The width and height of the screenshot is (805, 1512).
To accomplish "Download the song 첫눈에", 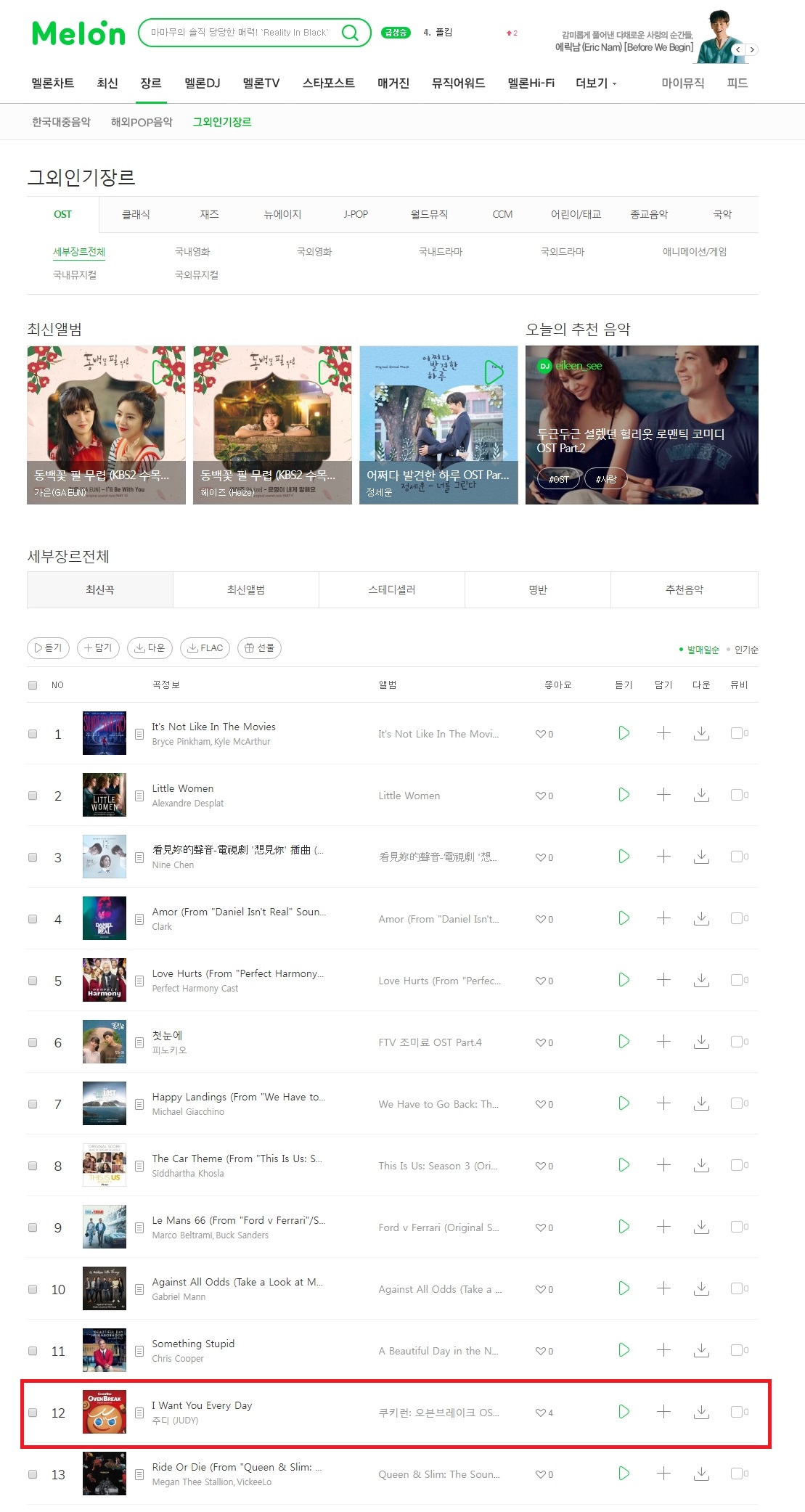I will click(x=701, y=1042).
